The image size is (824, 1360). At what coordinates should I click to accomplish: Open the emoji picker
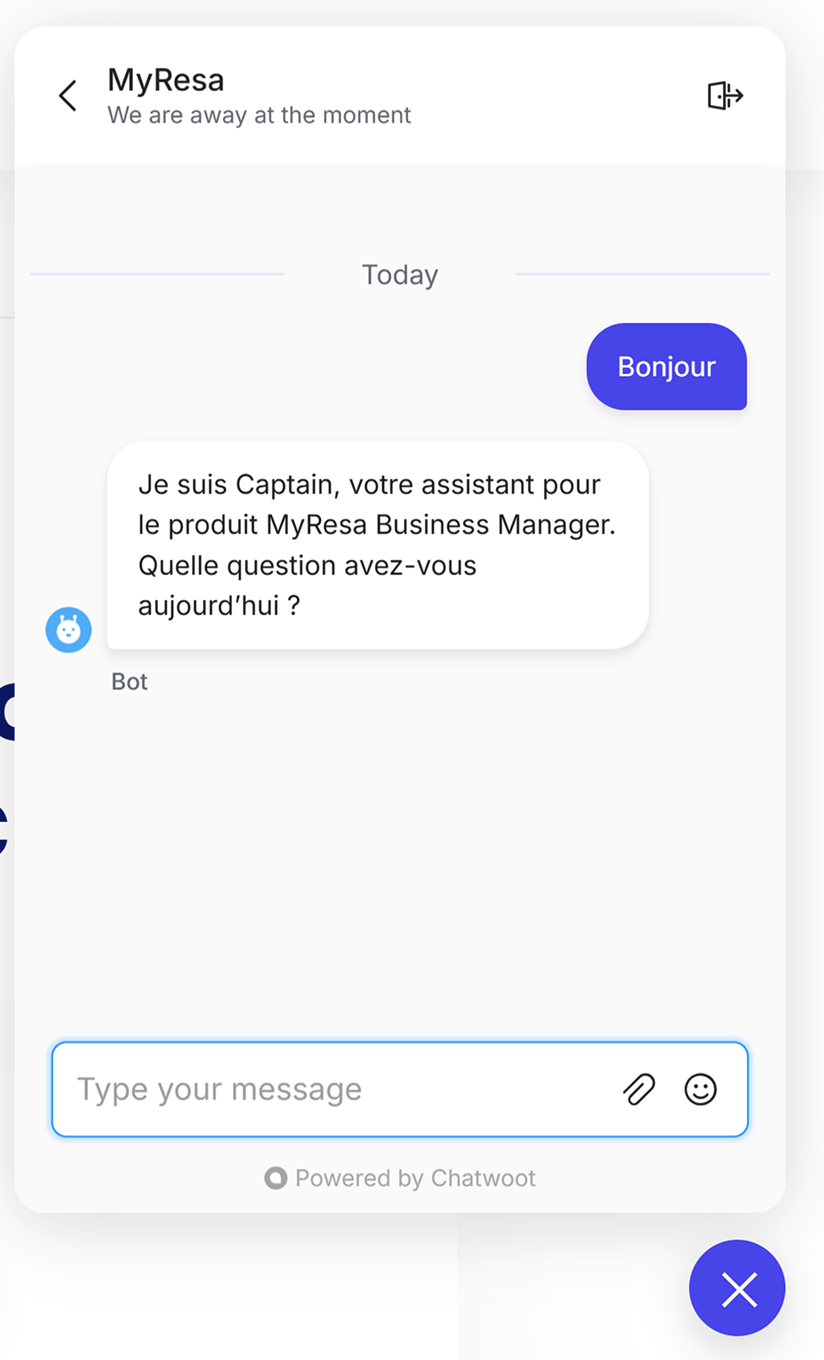pos(700,1089)
